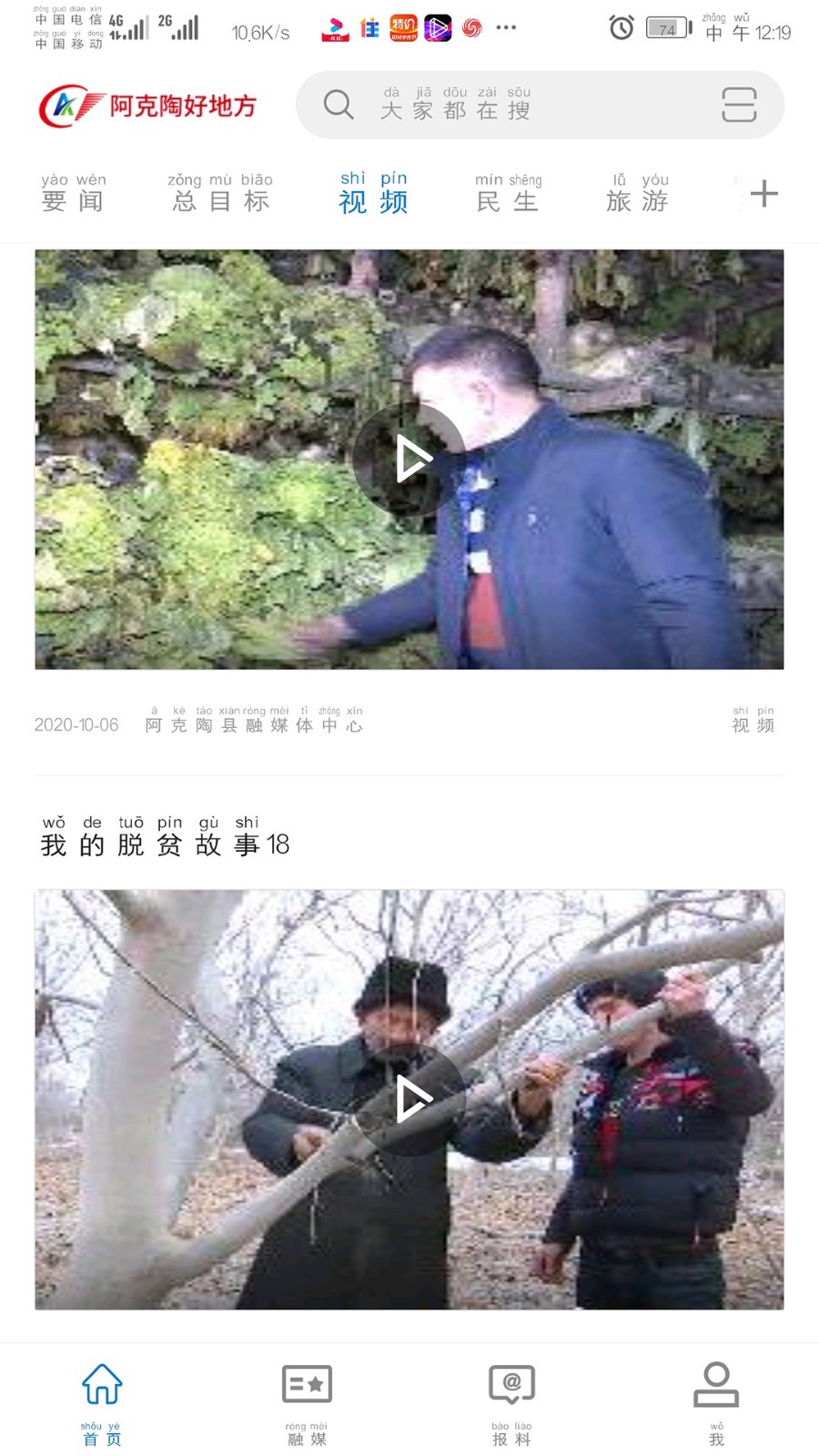Switch to the 民生 tab
The image size is (819, 1456).
506,194
